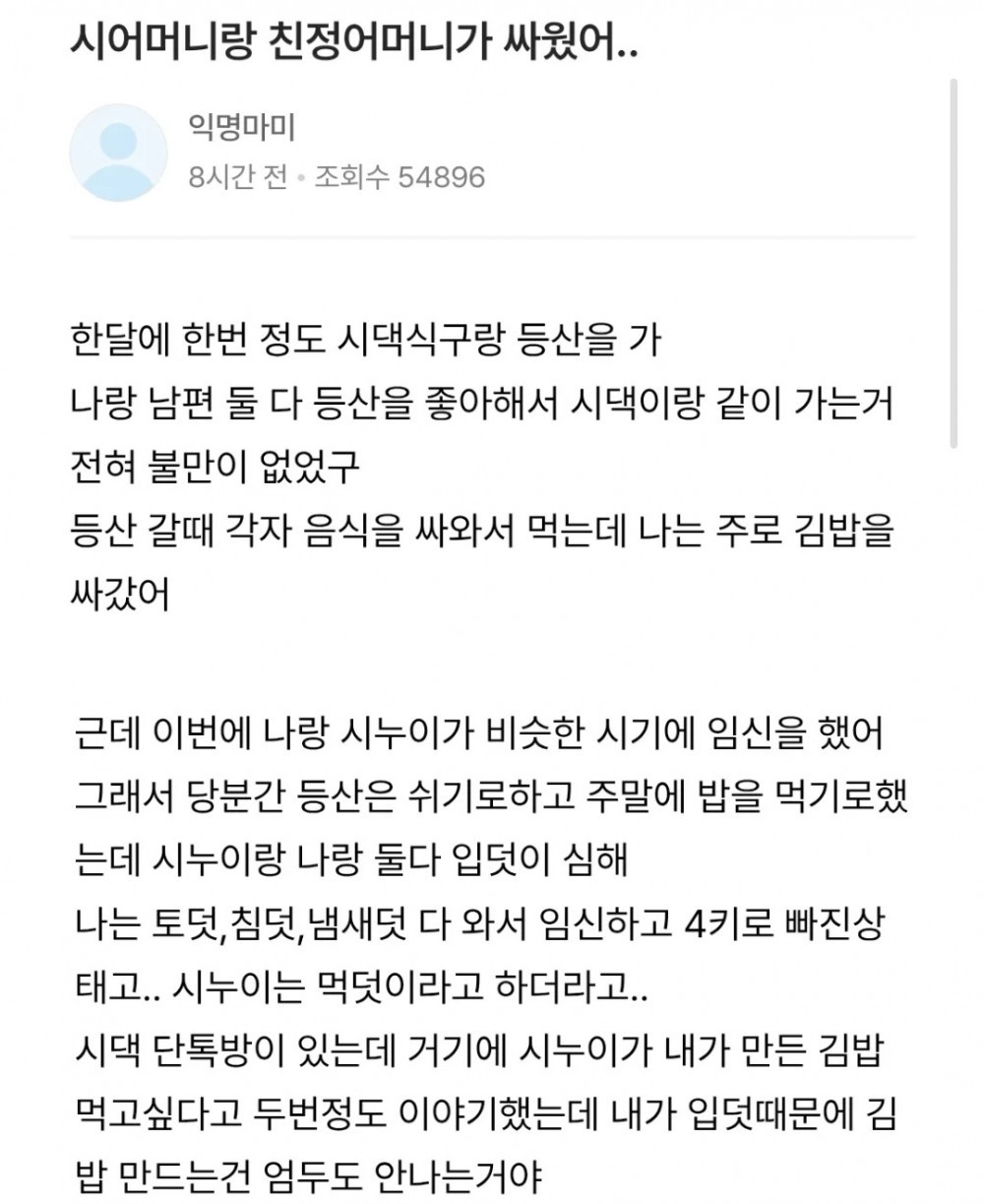
Task: Open the 익명마미 profile avatar
Action: [118, 153]
